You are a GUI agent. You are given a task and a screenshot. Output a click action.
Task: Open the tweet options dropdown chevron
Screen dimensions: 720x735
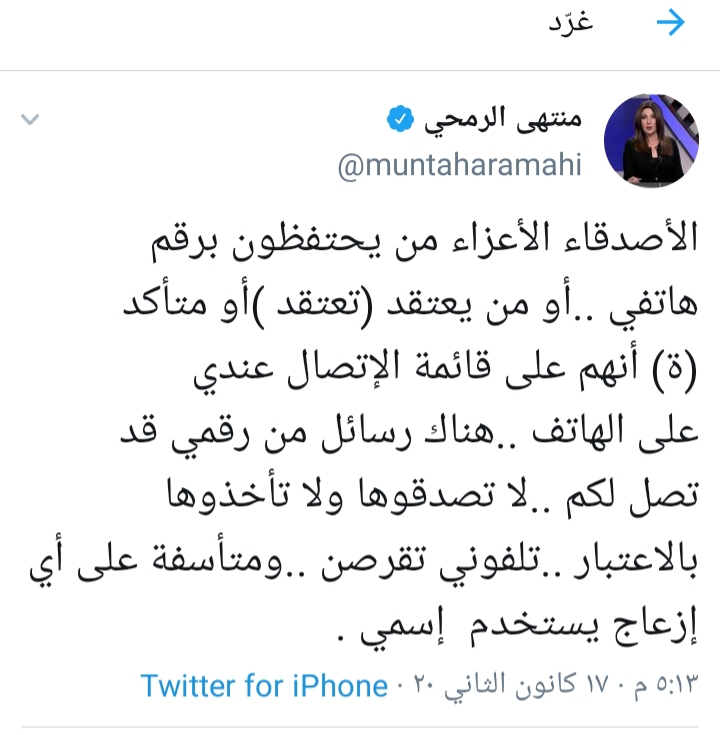pyautogui.click(x=30, y=121)
